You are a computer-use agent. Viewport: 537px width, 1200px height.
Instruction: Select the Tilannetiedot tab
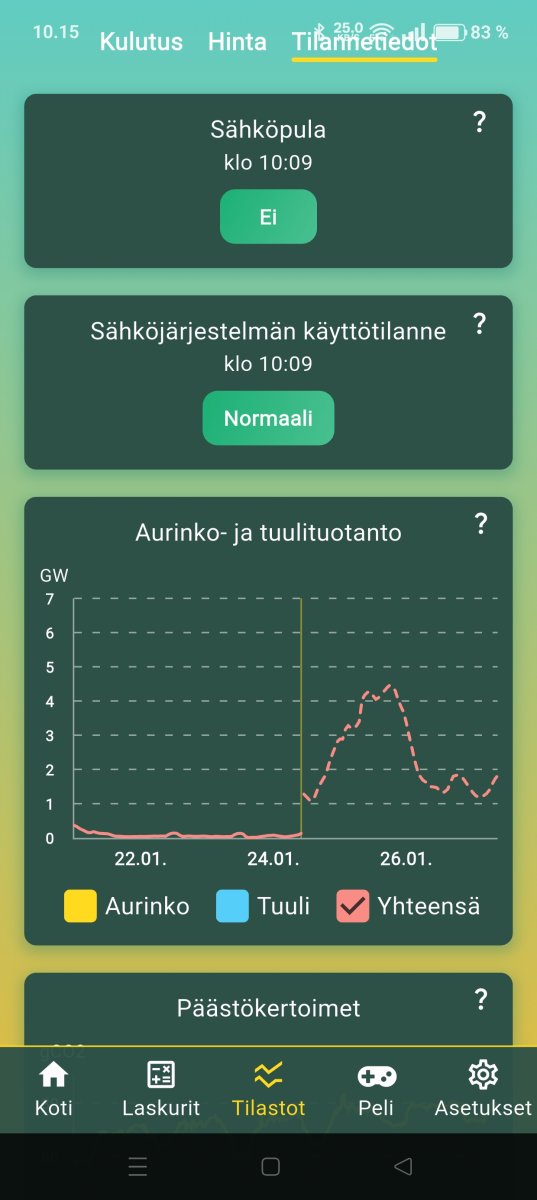[364, 42]
